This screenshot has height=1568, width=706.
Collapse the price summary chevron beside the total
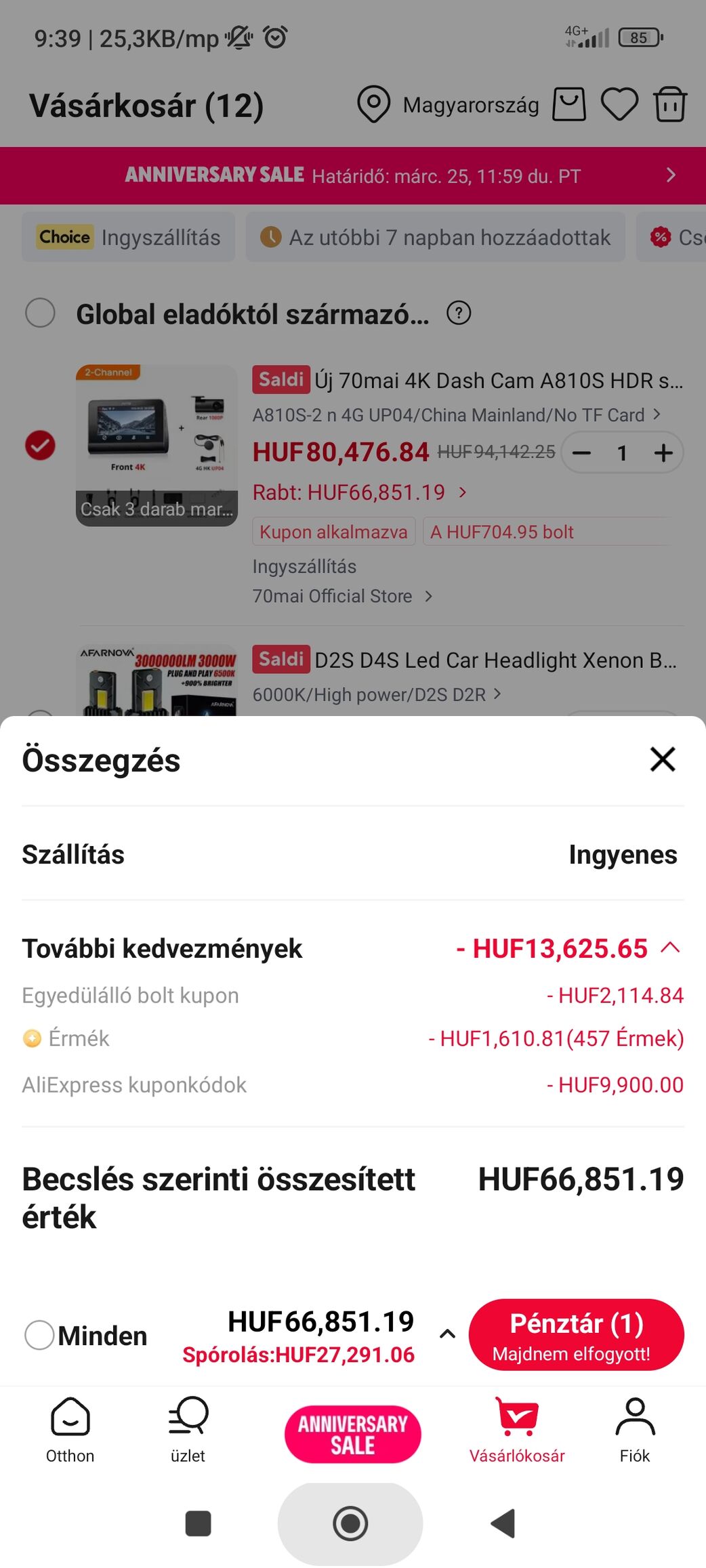pos(447,1334)
